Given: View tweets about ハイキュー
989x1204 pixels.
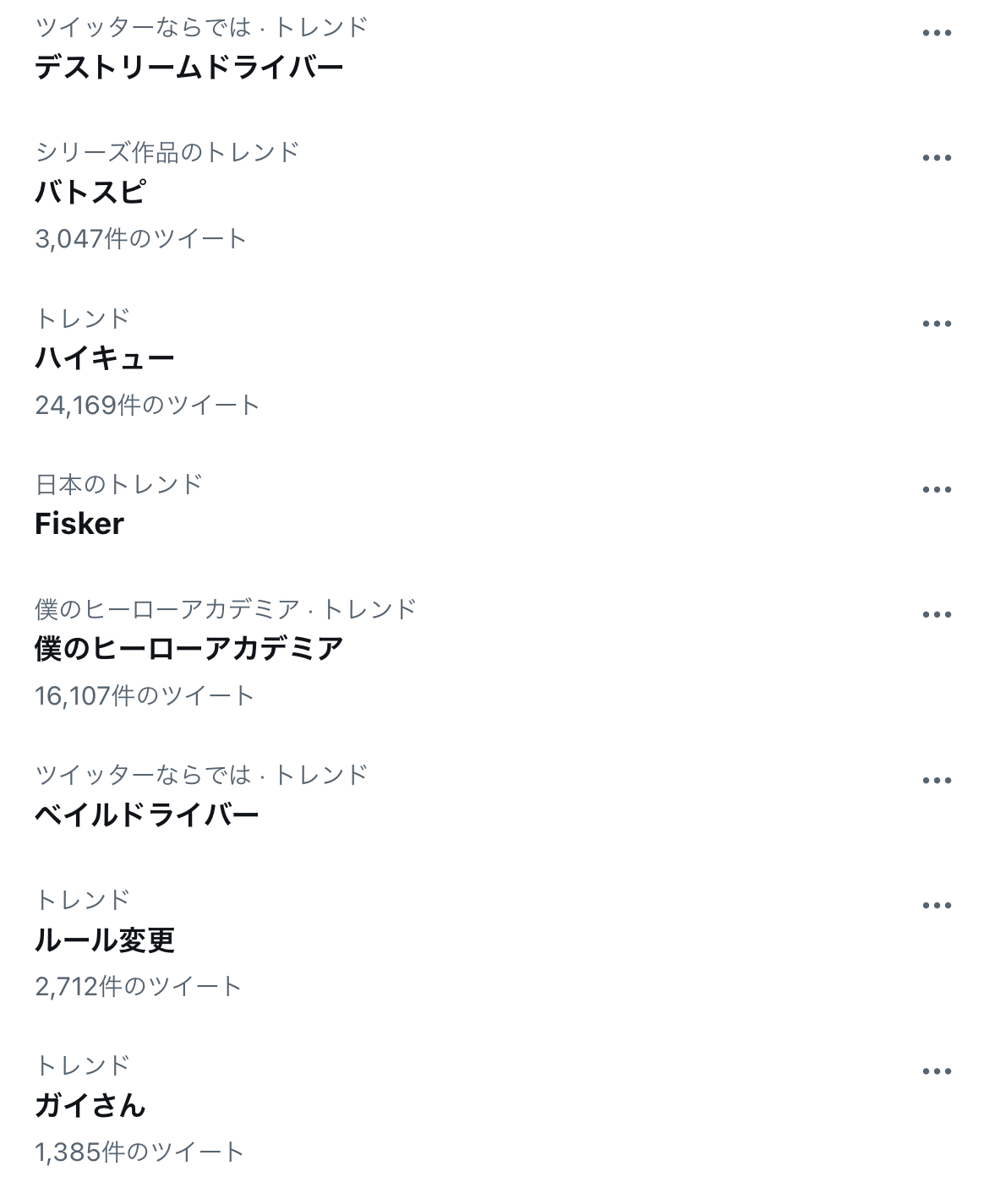Looking at the screenshot, I should click(105, 358).
